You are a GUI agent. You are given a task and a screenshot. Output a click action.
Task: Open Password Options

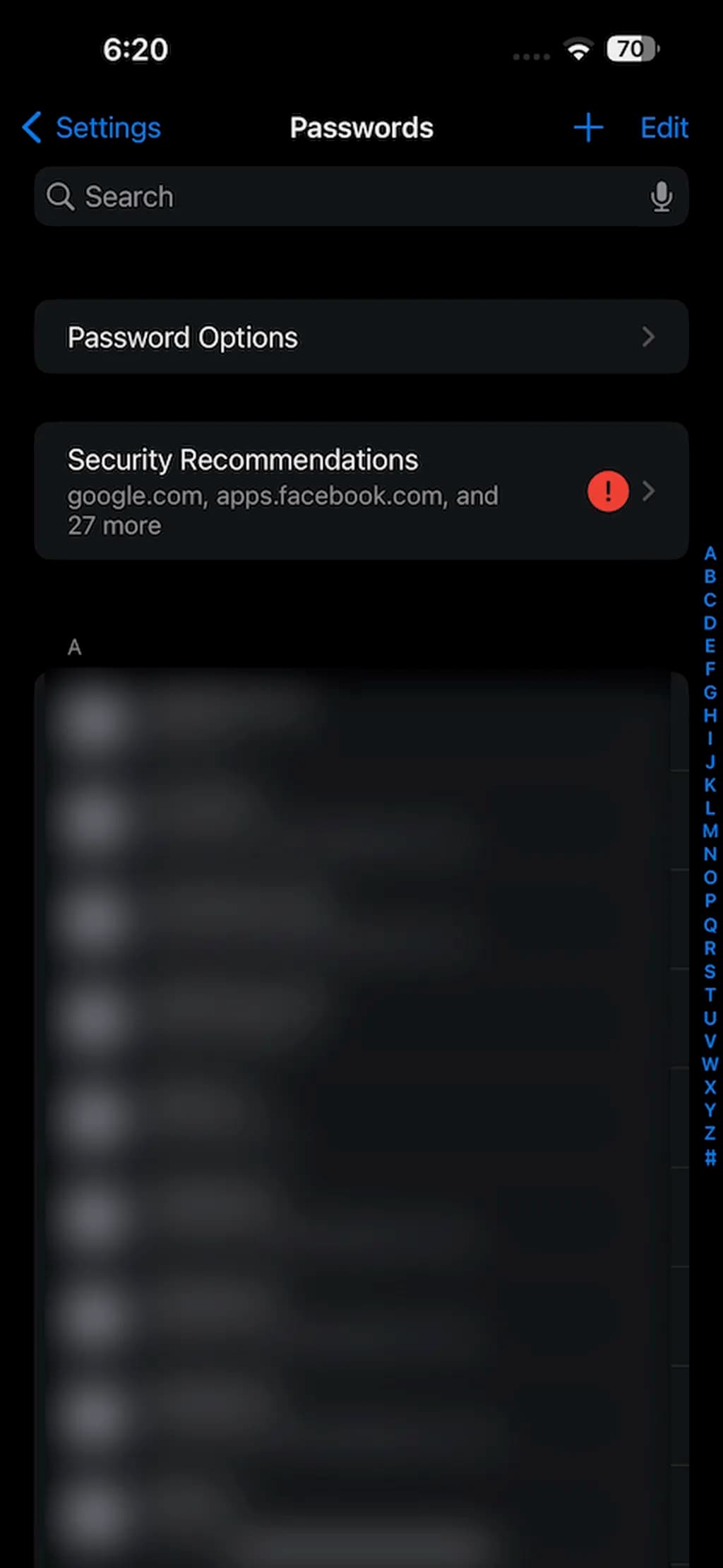361,337
